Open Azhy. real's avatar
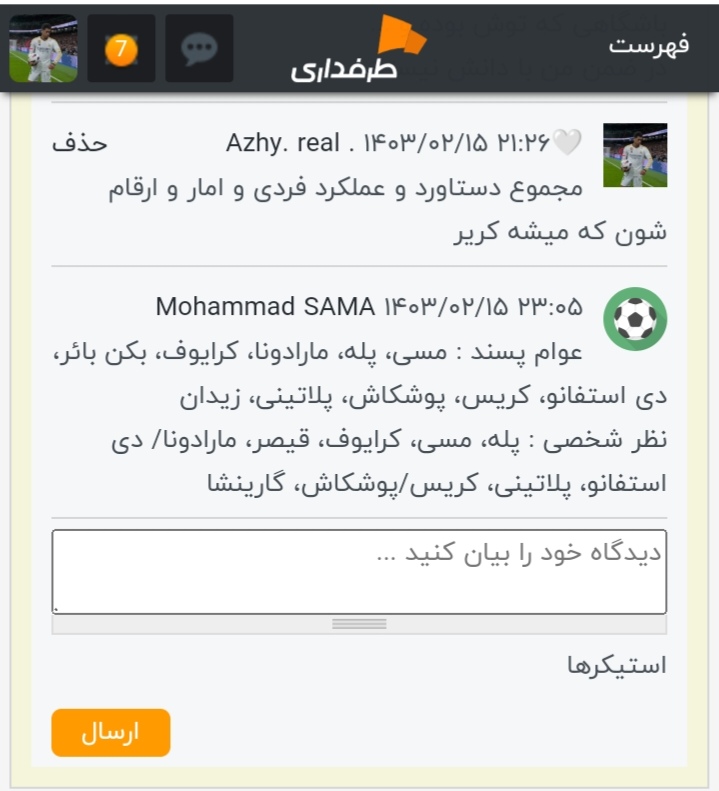The height and width of the screenshot is (791, 719). coord(635,155)
